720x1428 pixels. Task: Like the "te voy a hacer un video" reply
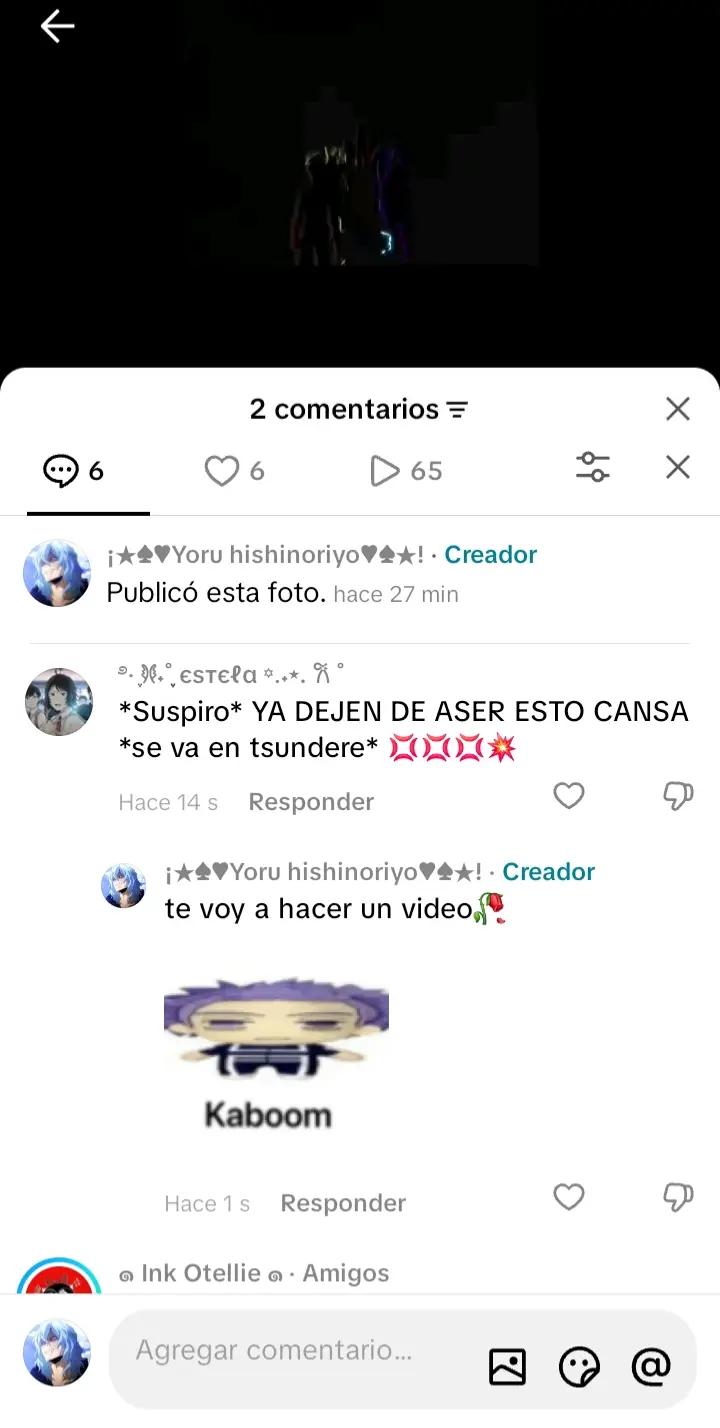coord(569,1197)
